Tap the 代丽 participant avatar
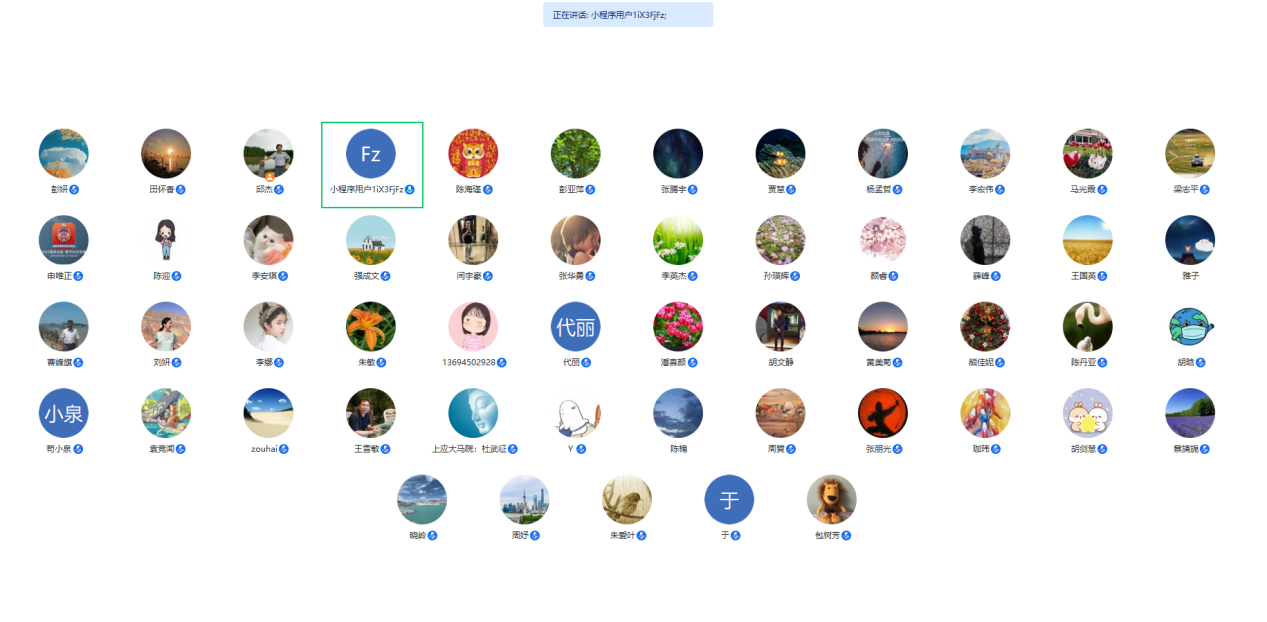The image size is (1267, 622). click(x=575, y=327)
